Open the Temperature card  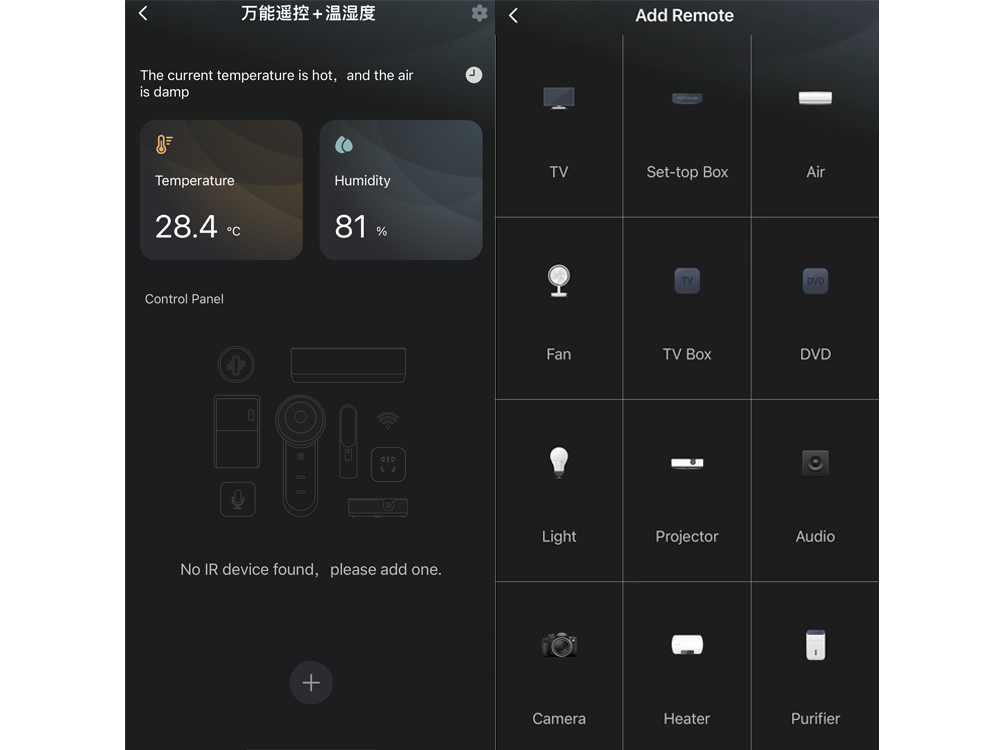click(221, 190)
